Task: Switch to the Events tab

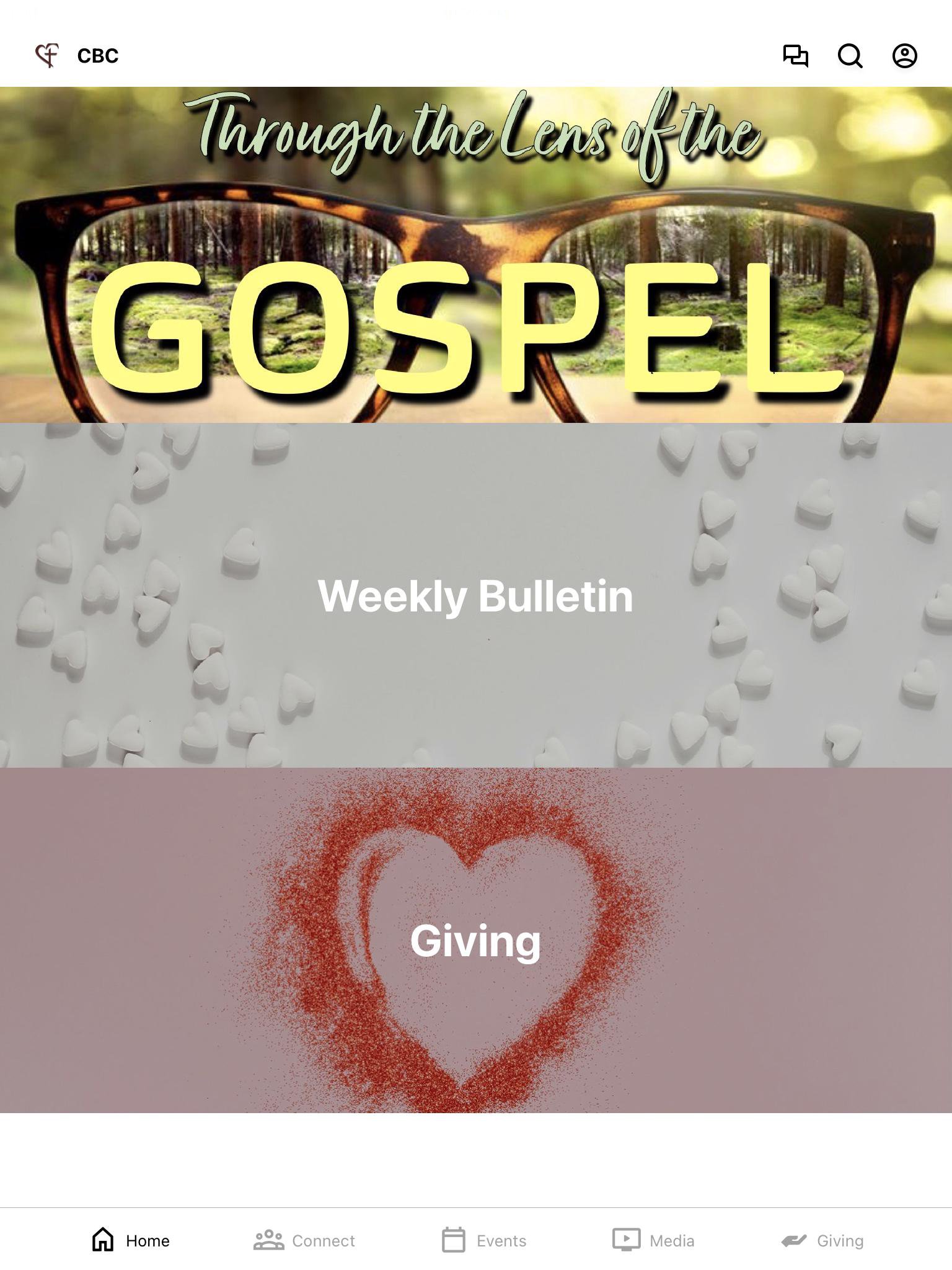Action: pos(484,1240)
